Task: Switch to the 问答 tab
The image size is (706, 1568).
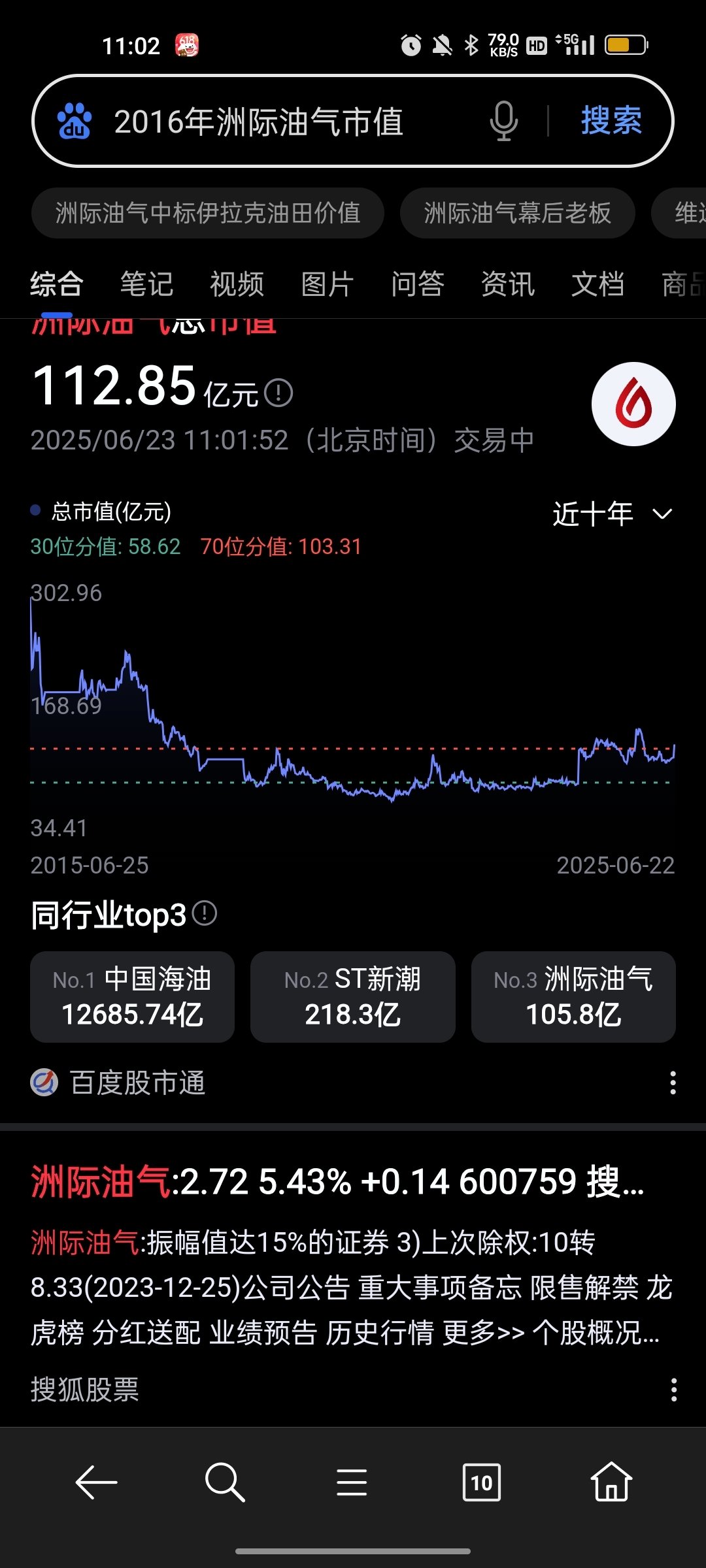Action: 418,284
